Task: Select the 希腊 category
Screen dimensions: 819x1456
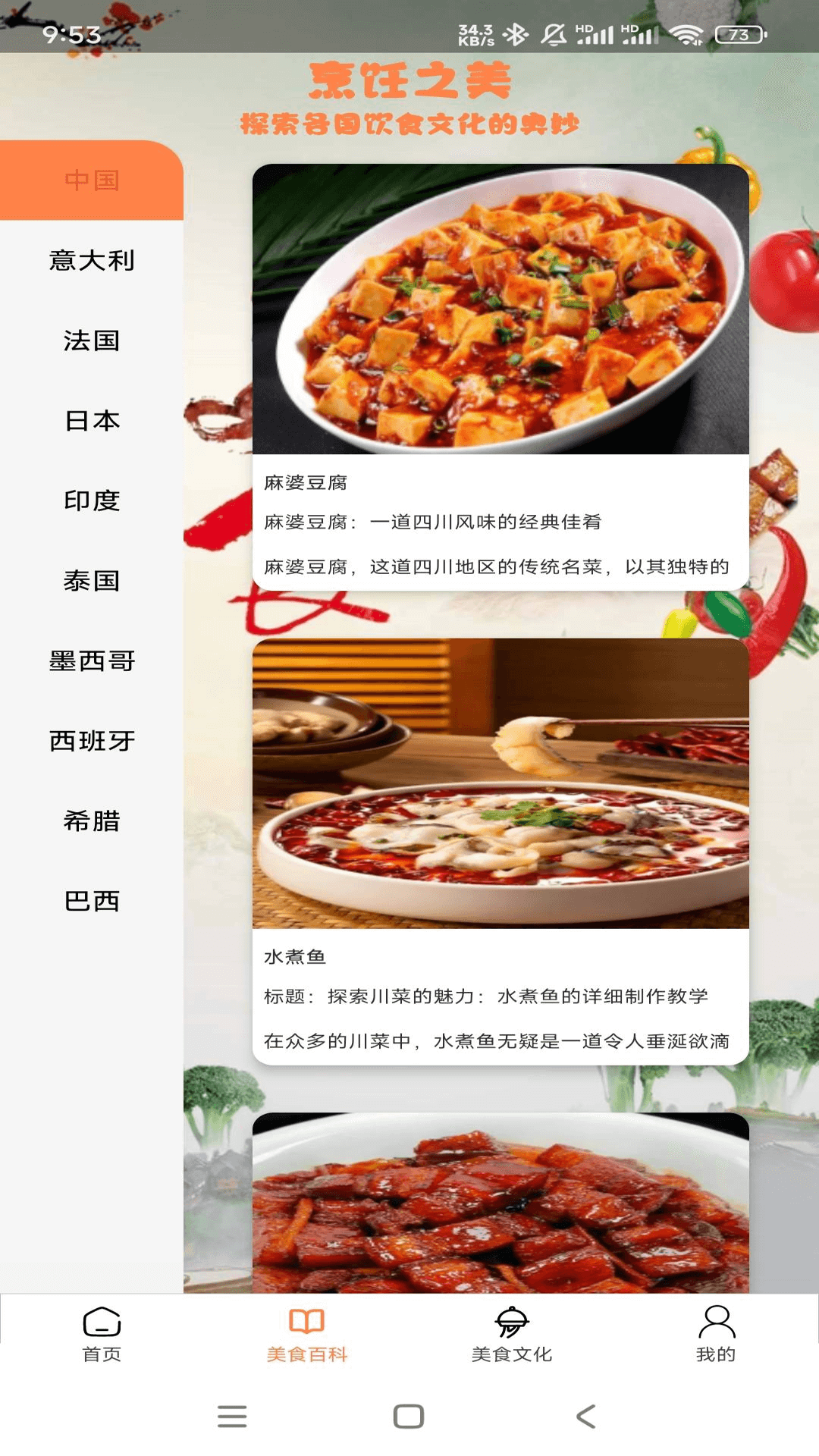Action: point(92,821)
